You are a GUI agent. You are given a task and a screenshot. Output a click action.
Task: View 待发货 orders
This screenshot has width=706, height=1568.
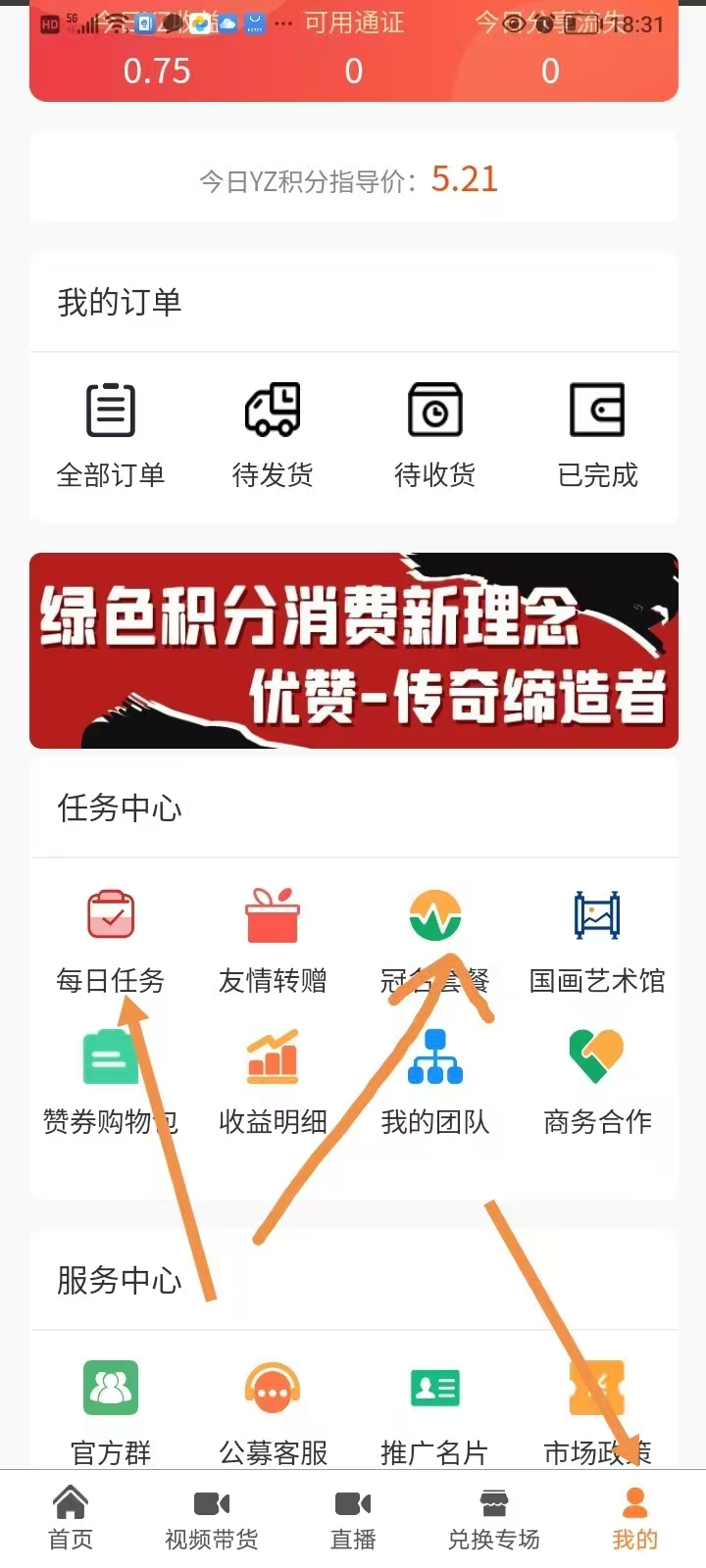click(273, 436)
